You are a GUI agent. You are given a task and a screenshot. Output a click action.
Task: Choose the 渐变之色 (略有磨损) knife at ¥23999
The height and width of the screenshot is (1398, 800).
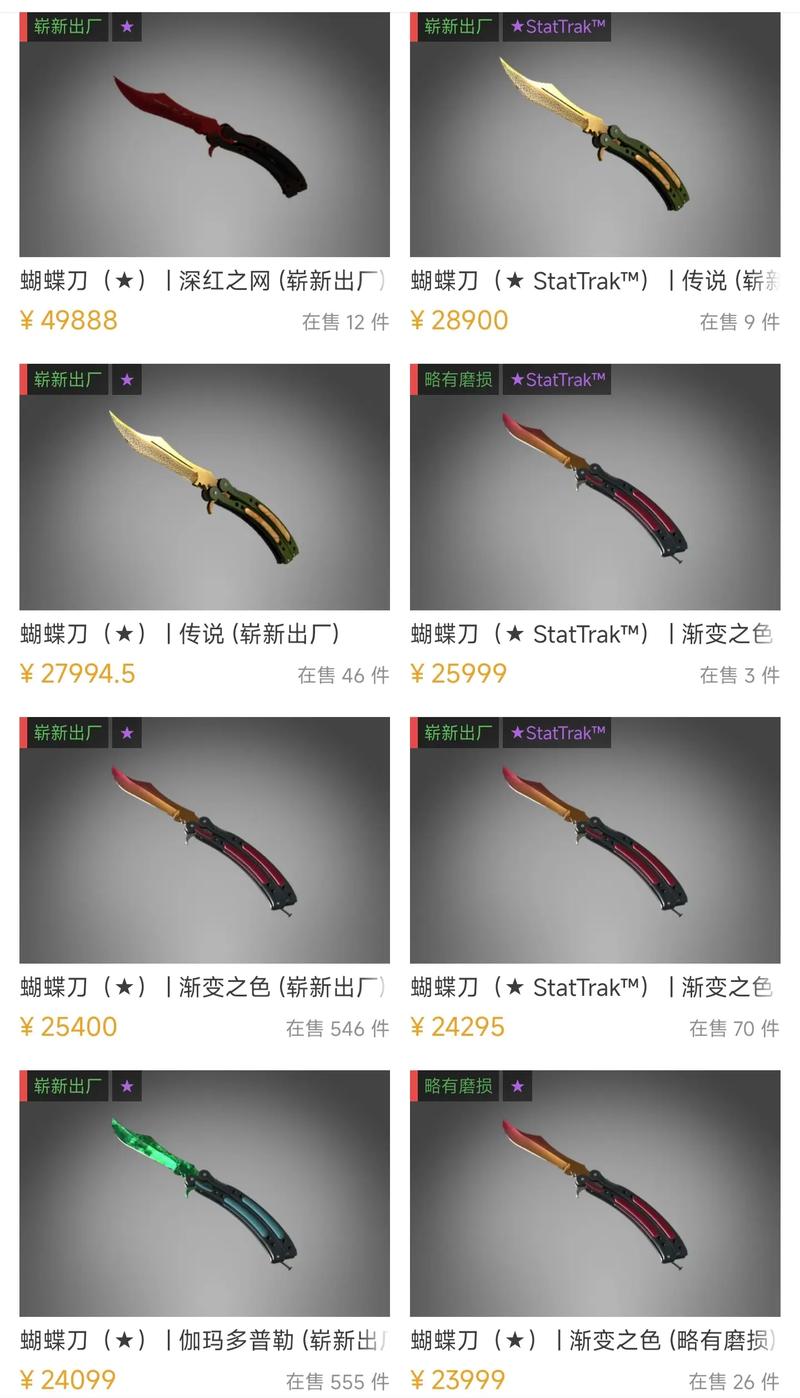tap(594, 1193)
